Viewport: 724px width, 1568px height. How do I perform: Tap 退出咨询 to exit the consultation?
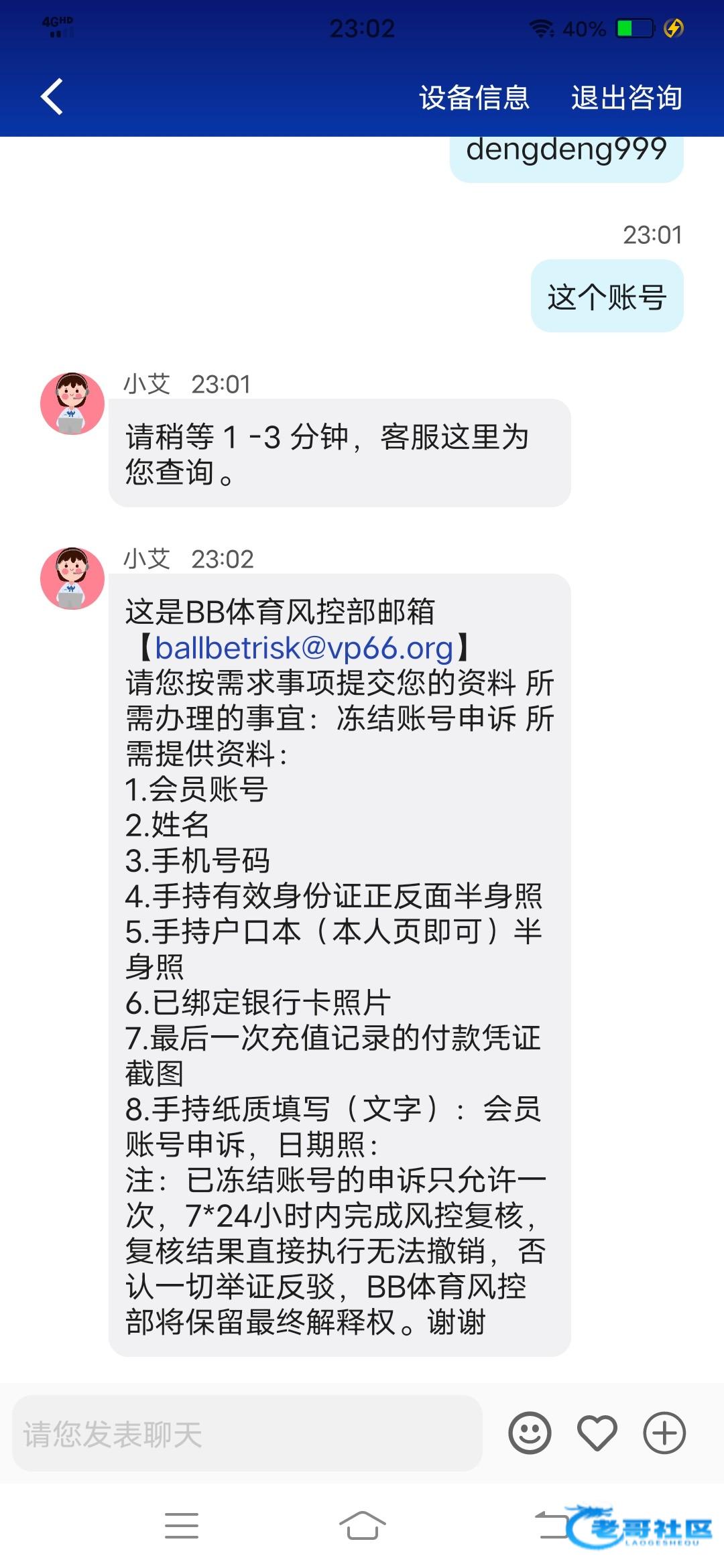pos(626,98)
